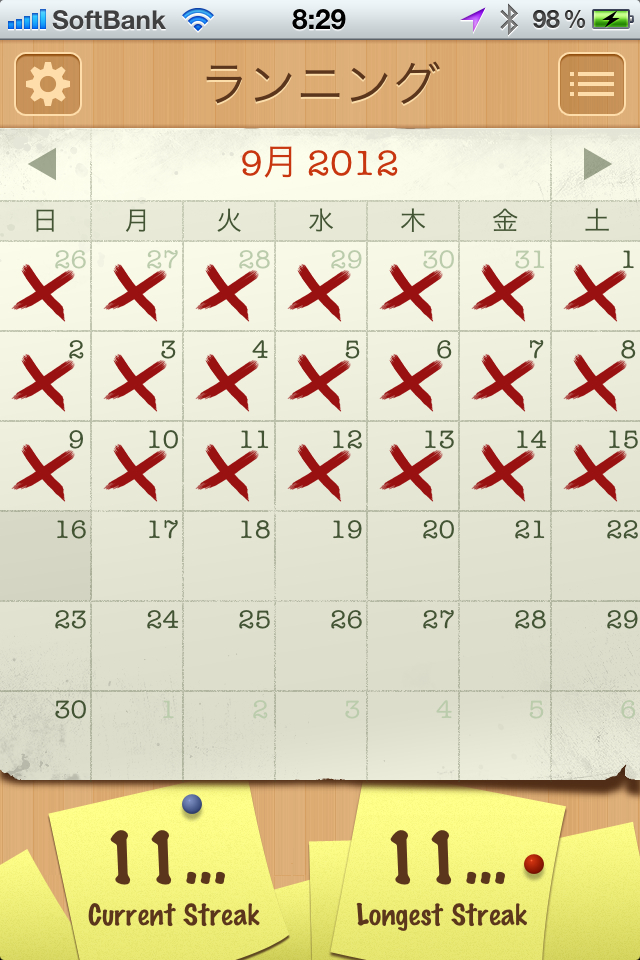Open the settings gear
640x960 pixels.
click(47, 84)
